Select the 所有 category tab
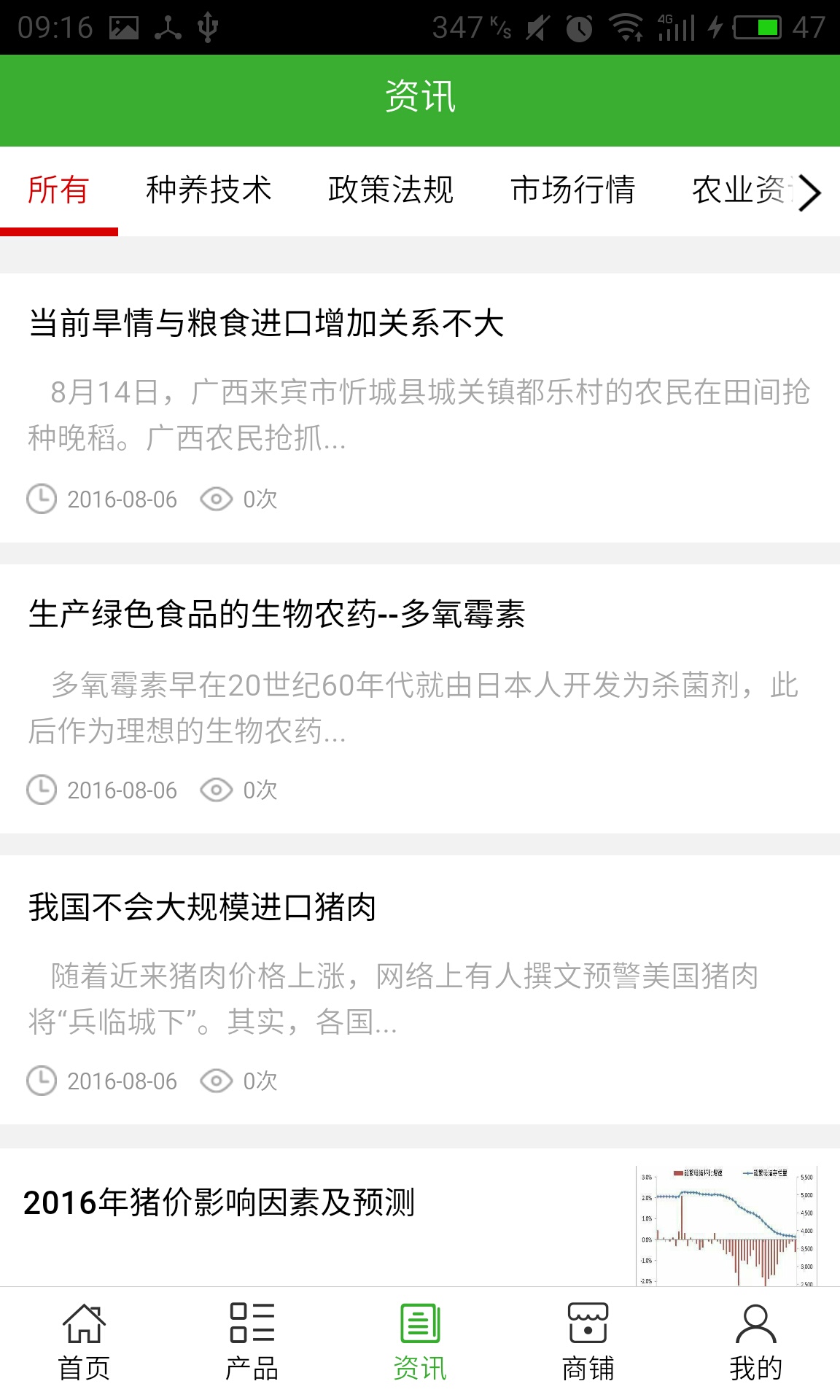The image size is (840, 1400). coord(58,190)
